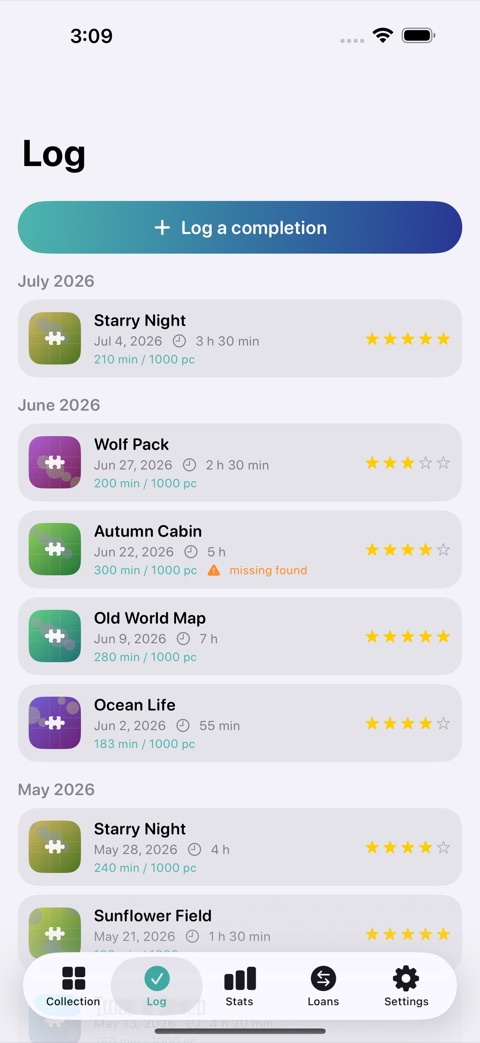Open the Wolf Pack log entry
Screen dimensions: 480x1043
[239, 462]
